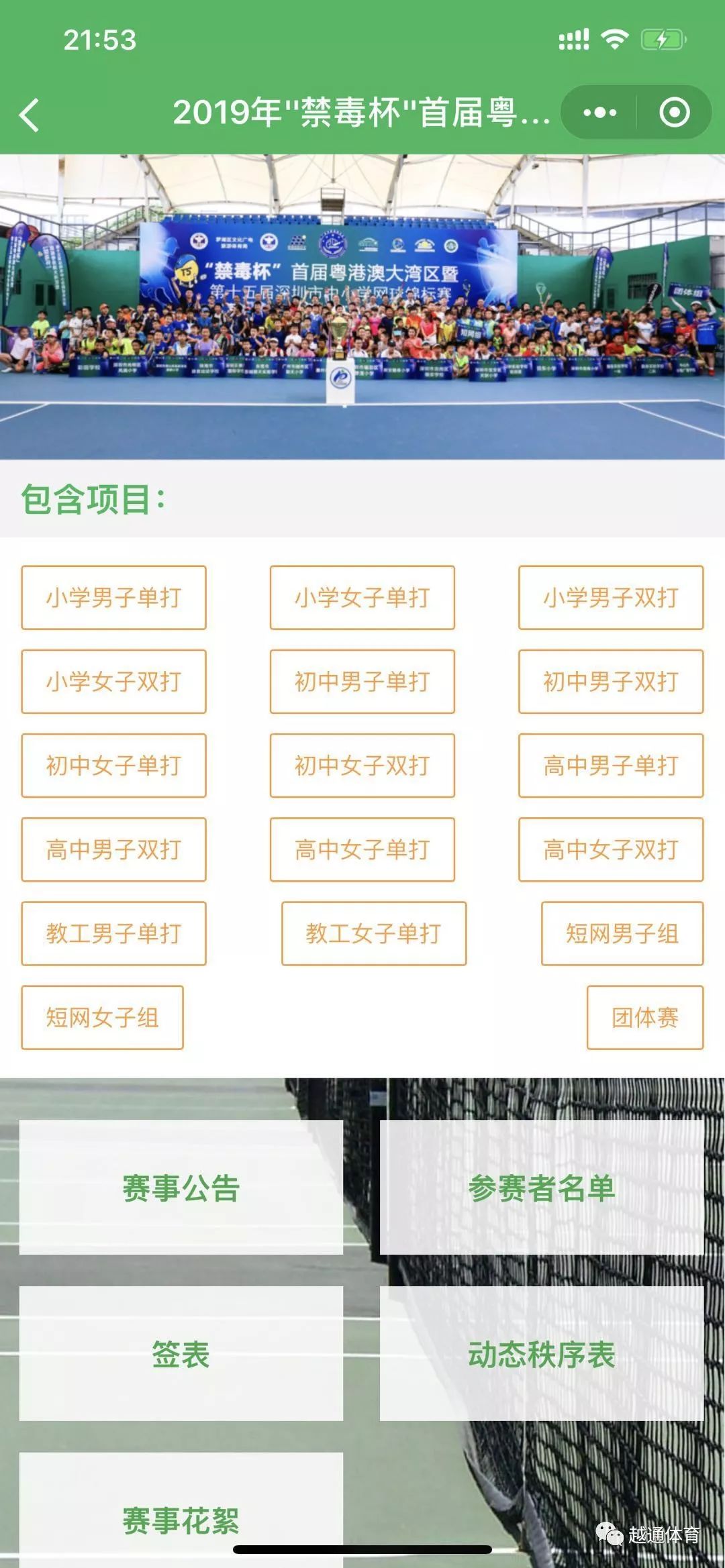Open 高中女子双打 event
The height and width of the screenshot is (1568, 725).
point(610,849)
